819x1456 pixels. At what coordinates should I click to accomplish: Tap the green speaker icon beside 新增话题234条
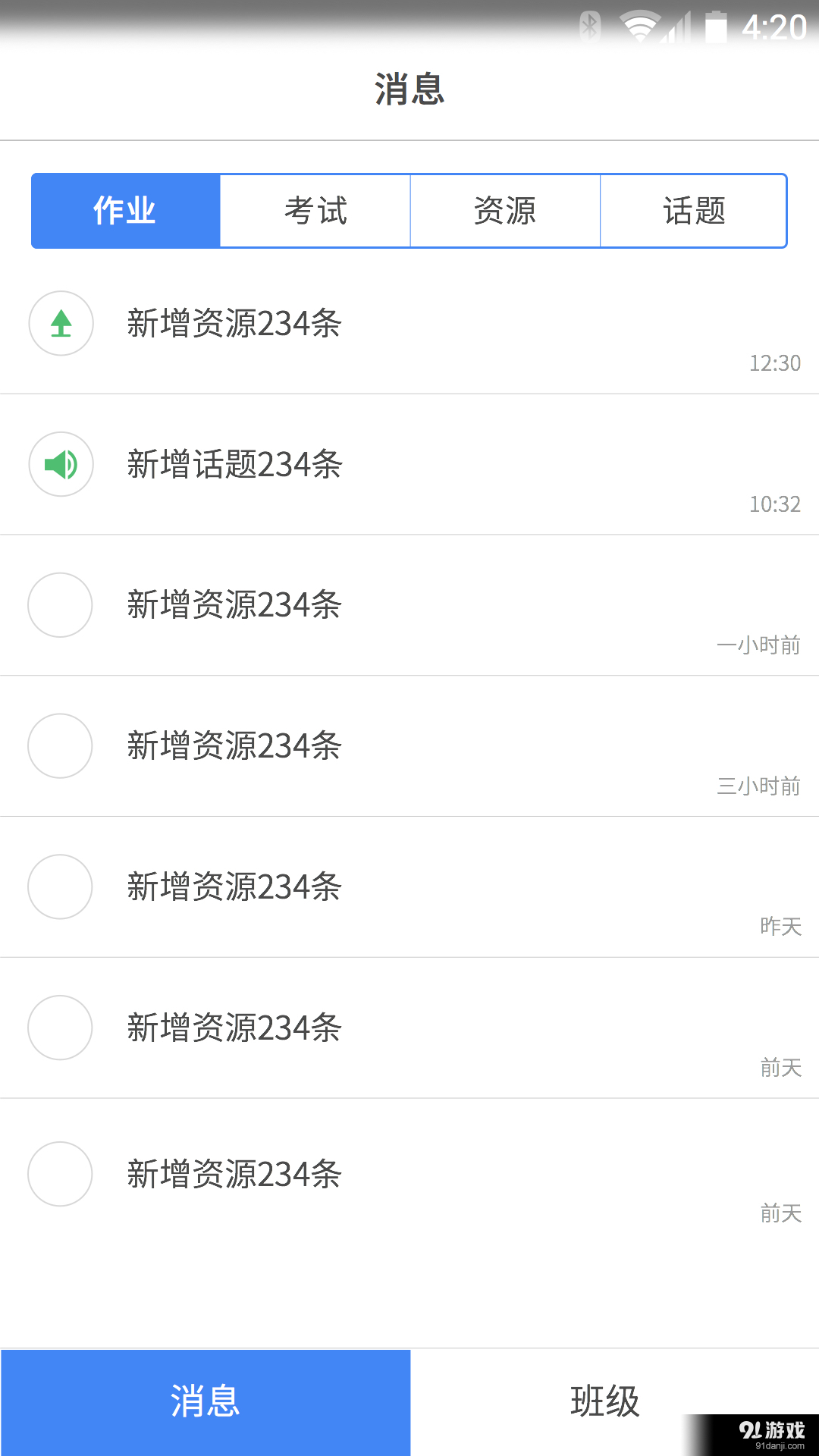tap(60, 464)
